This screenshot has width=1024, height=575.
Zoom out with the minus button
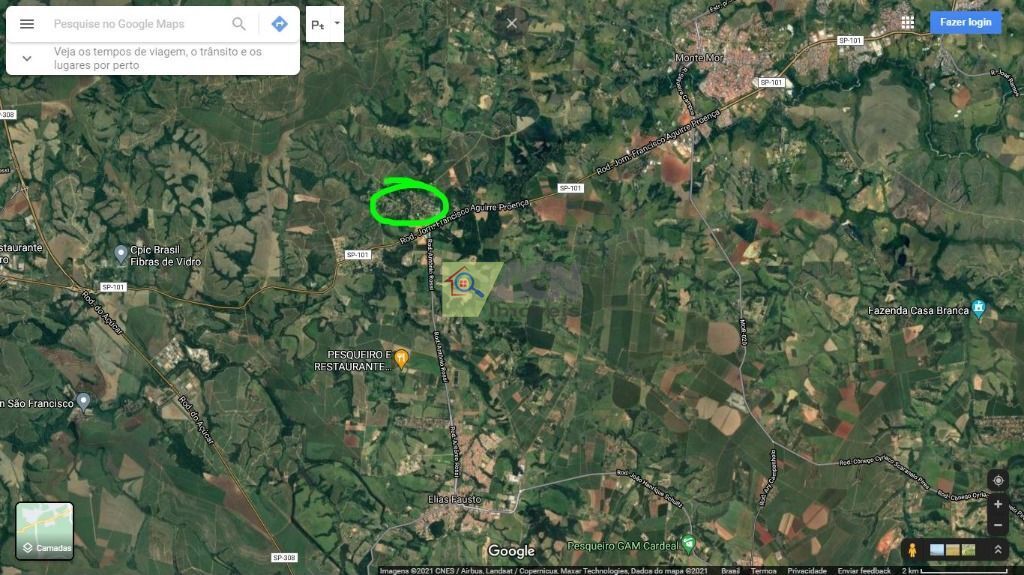click(997, 525)
